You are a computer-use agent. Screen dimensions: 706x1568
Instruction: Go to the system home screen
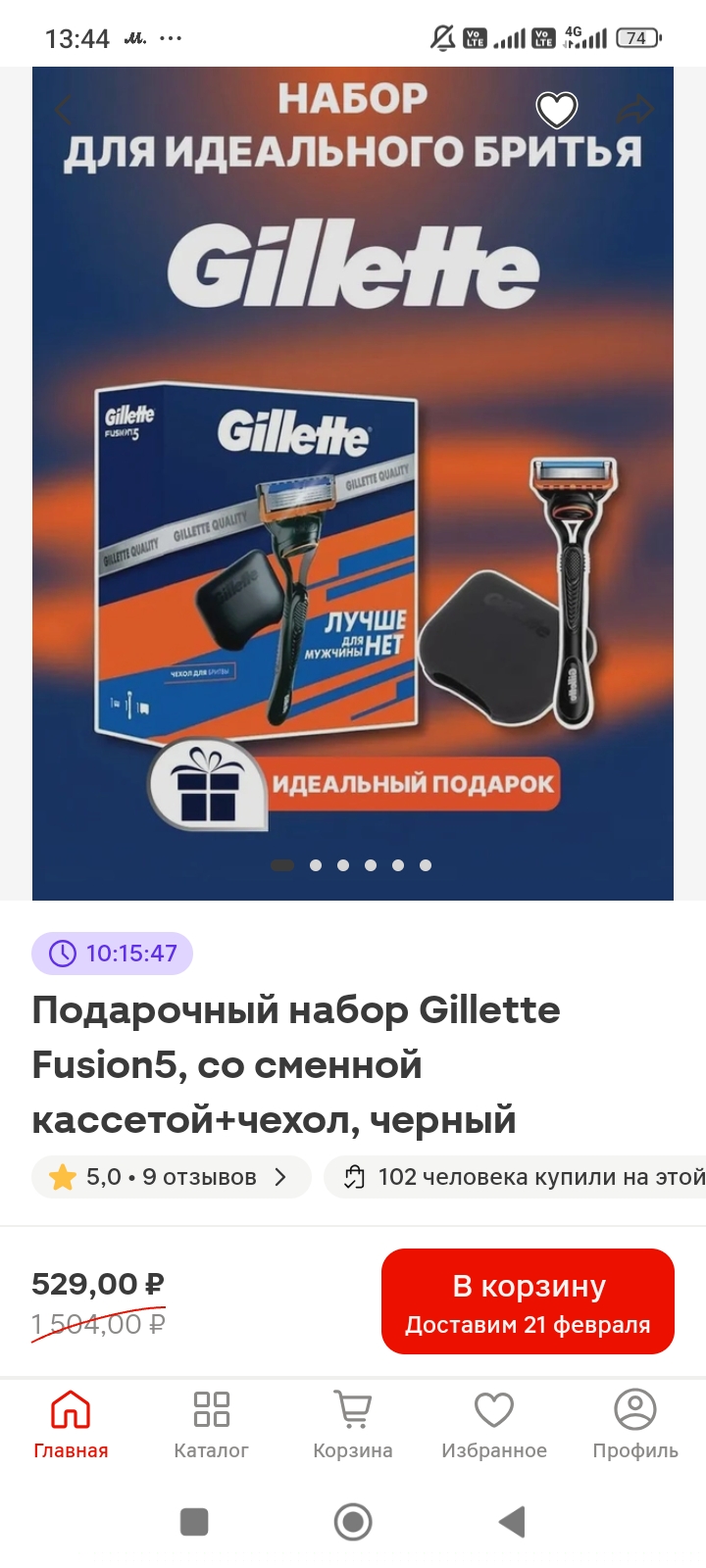pyautogui.click(x=353, y=1522)
